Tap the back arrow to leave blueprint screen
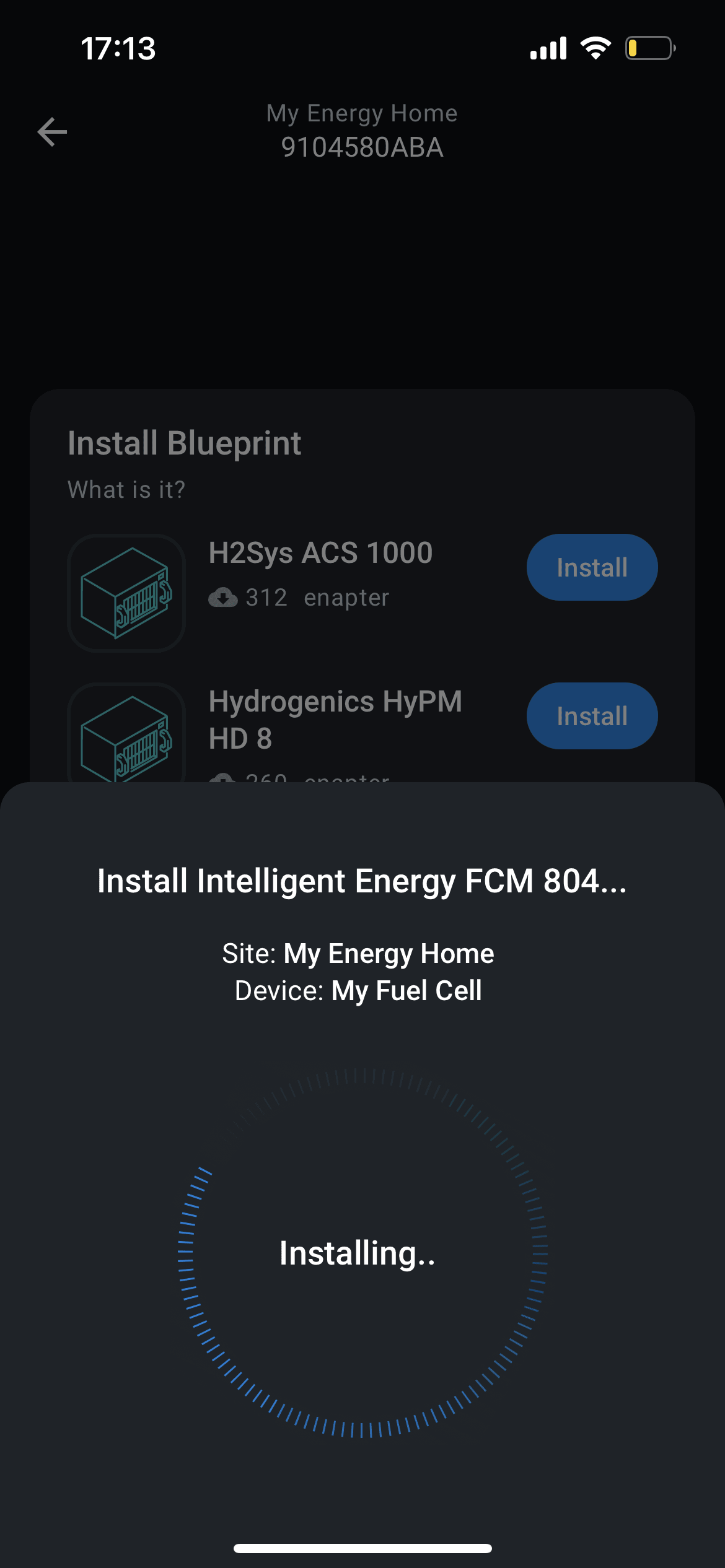 52,131
